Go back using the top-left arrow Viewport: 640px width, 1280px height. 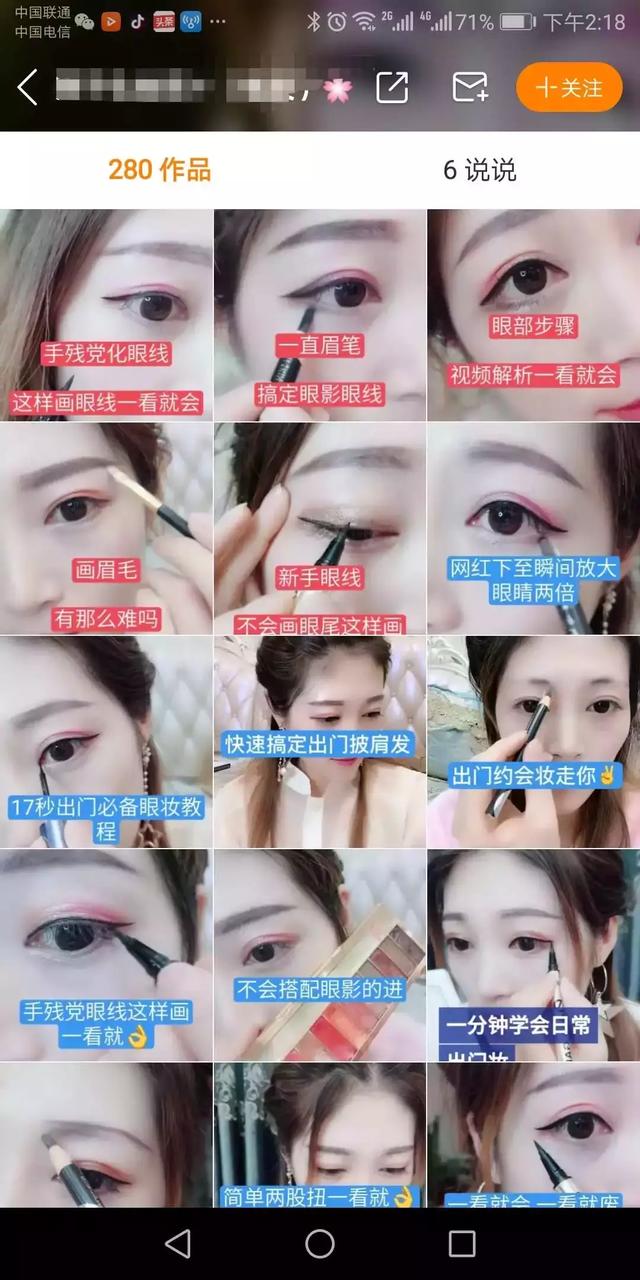point(28,88)
